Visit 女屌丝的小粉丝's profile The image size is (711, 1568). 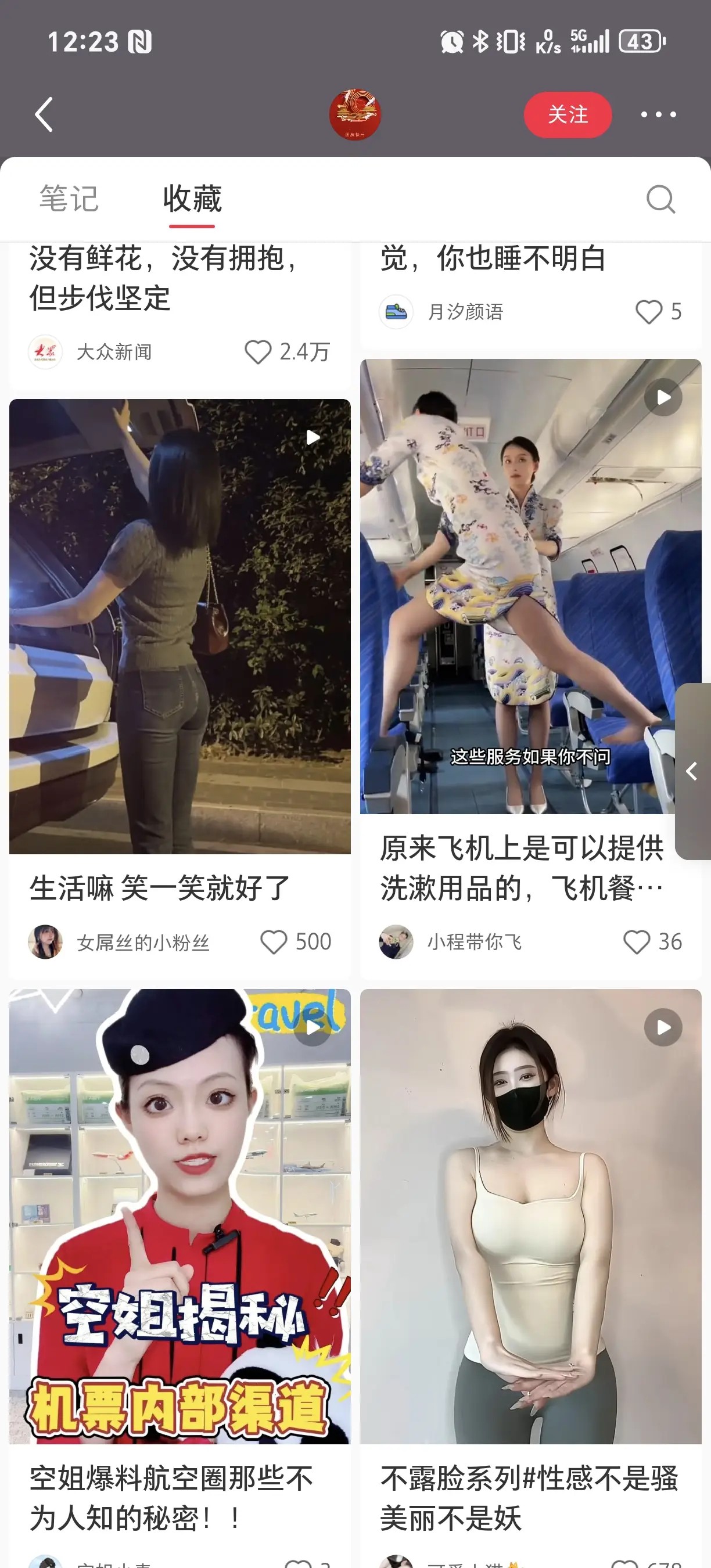pos(46,941)
